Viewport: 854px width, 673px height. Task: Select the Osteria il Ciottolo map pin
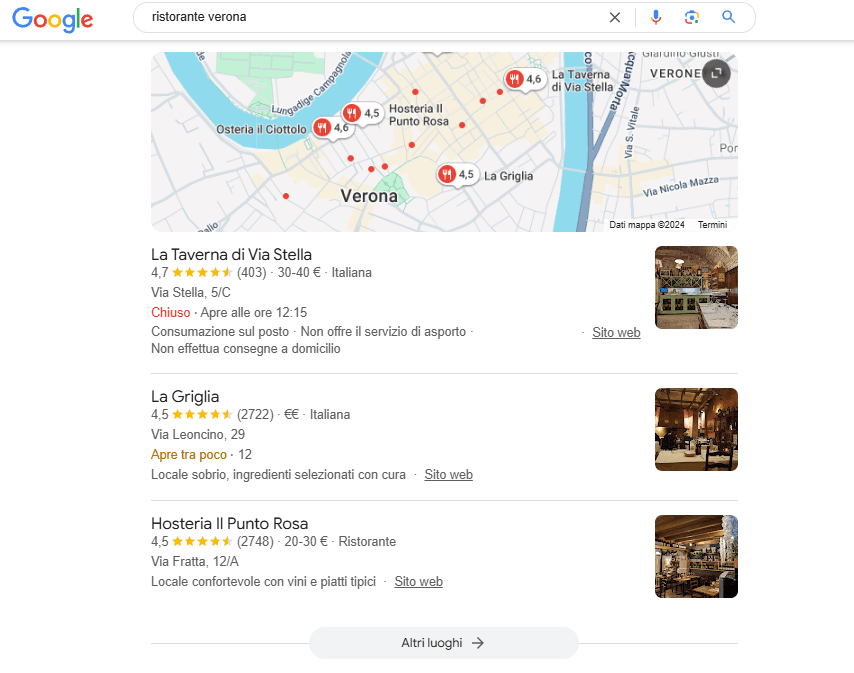click(322, 128)
